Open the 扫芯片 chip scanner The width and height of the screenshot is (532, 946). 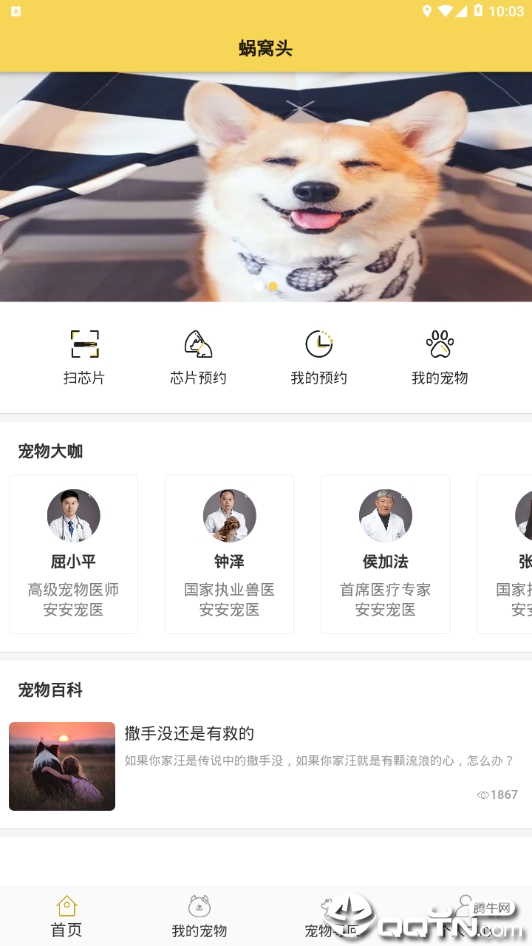84,357
